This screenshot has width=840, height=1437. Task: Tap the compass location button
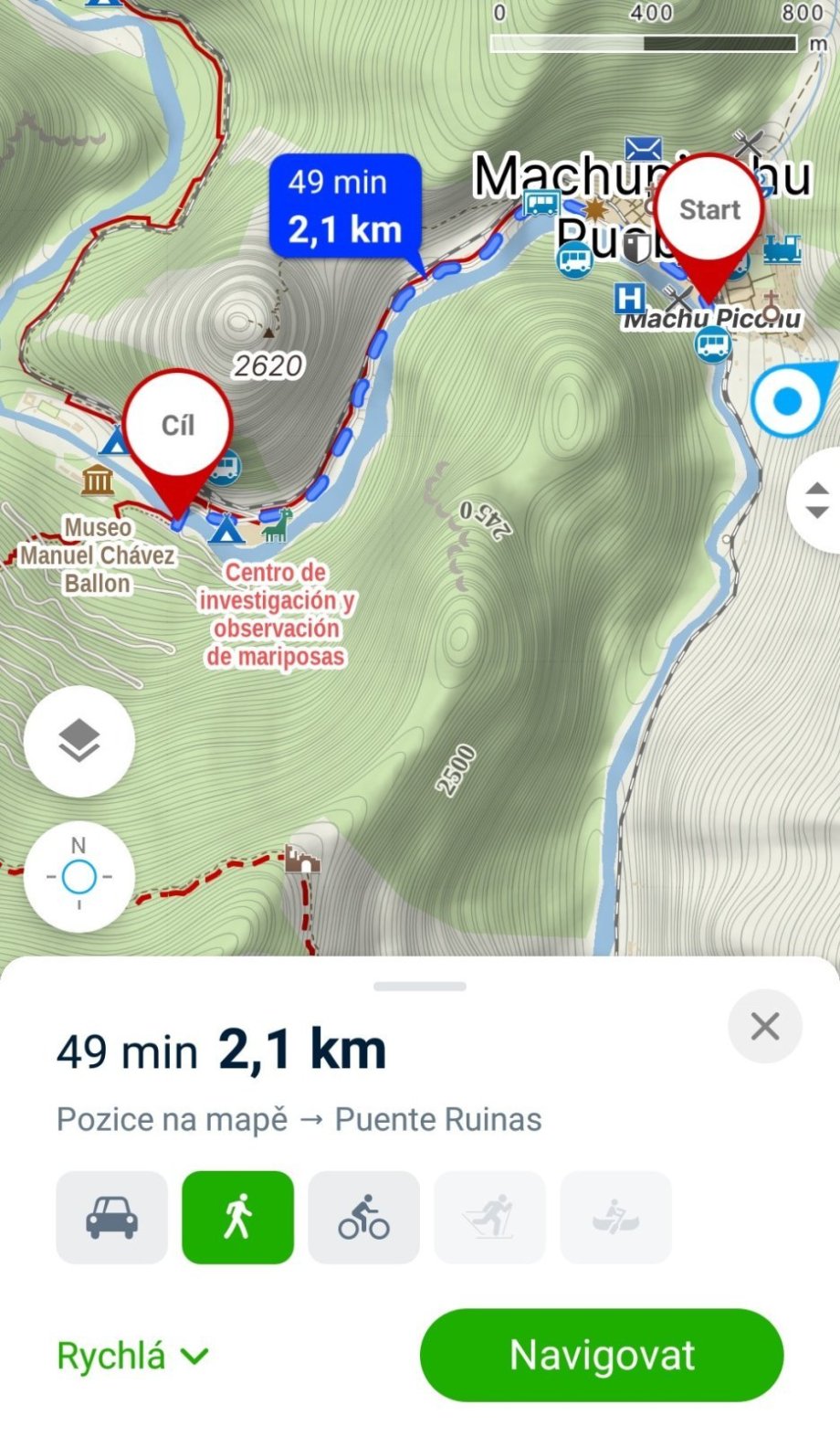79,877
